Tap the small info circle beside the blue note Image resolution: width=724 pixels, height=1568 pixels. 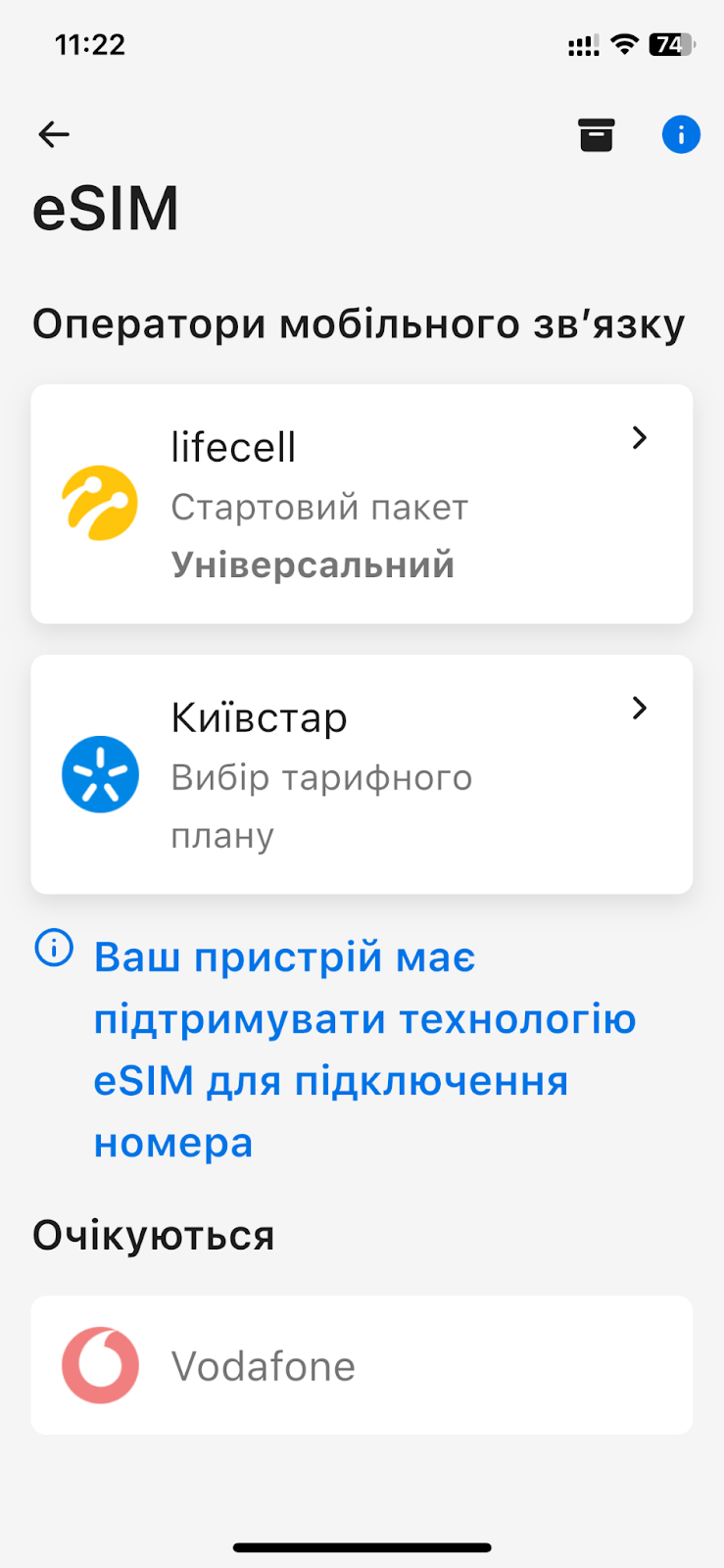pyautogui.click(x=54, y=949)
